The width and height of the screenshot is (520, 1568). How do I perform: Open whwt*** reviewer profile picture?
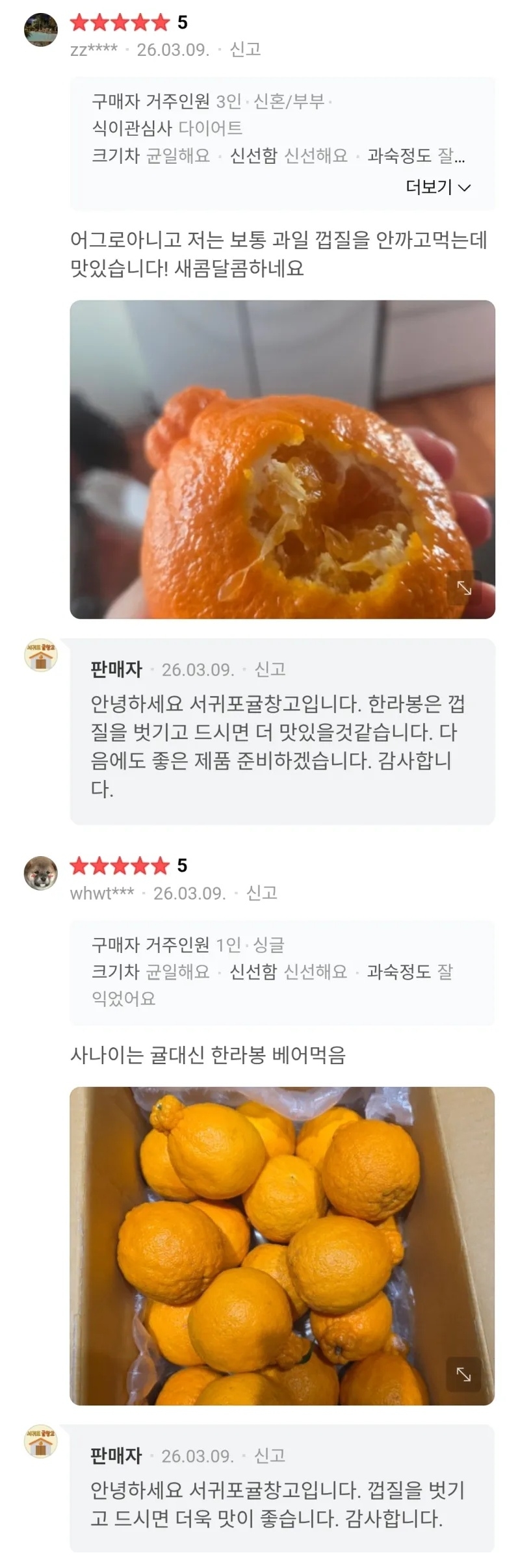coord(40,872)
